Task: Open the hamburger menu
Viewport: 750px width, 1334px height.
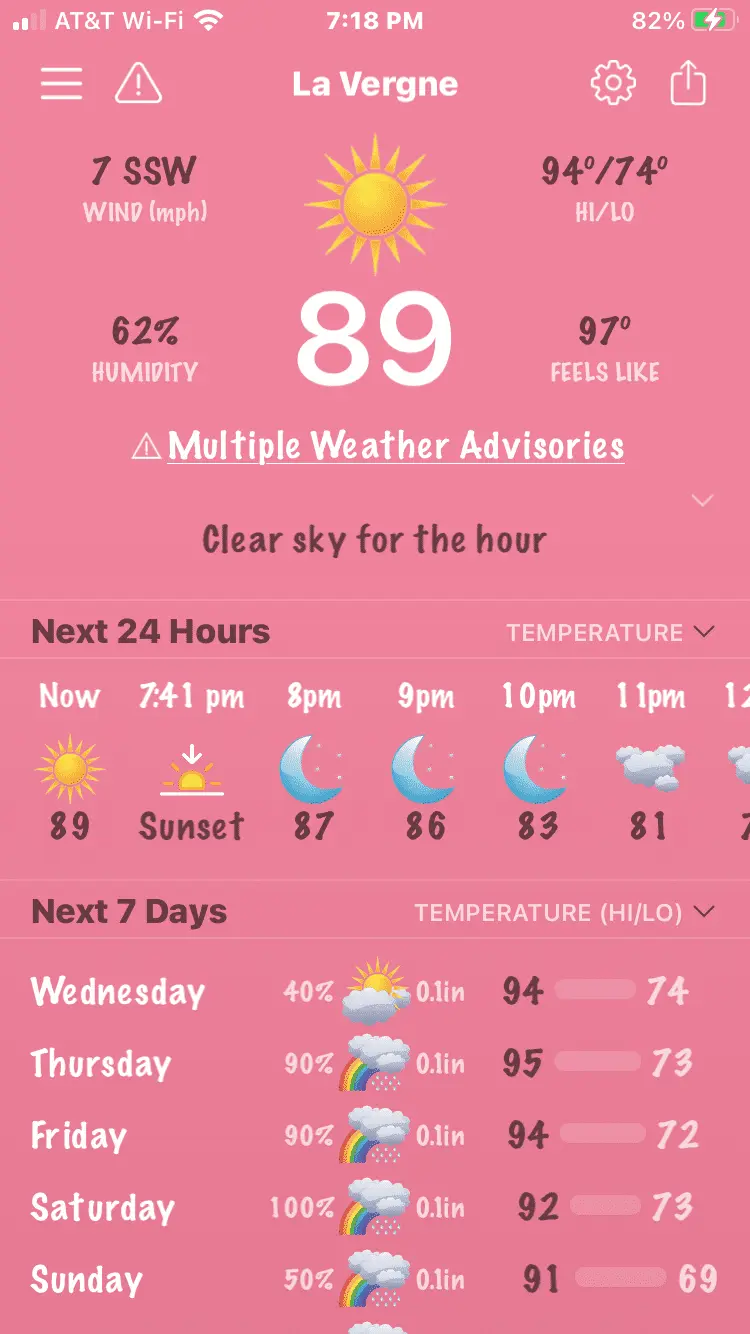Action: 61,84
